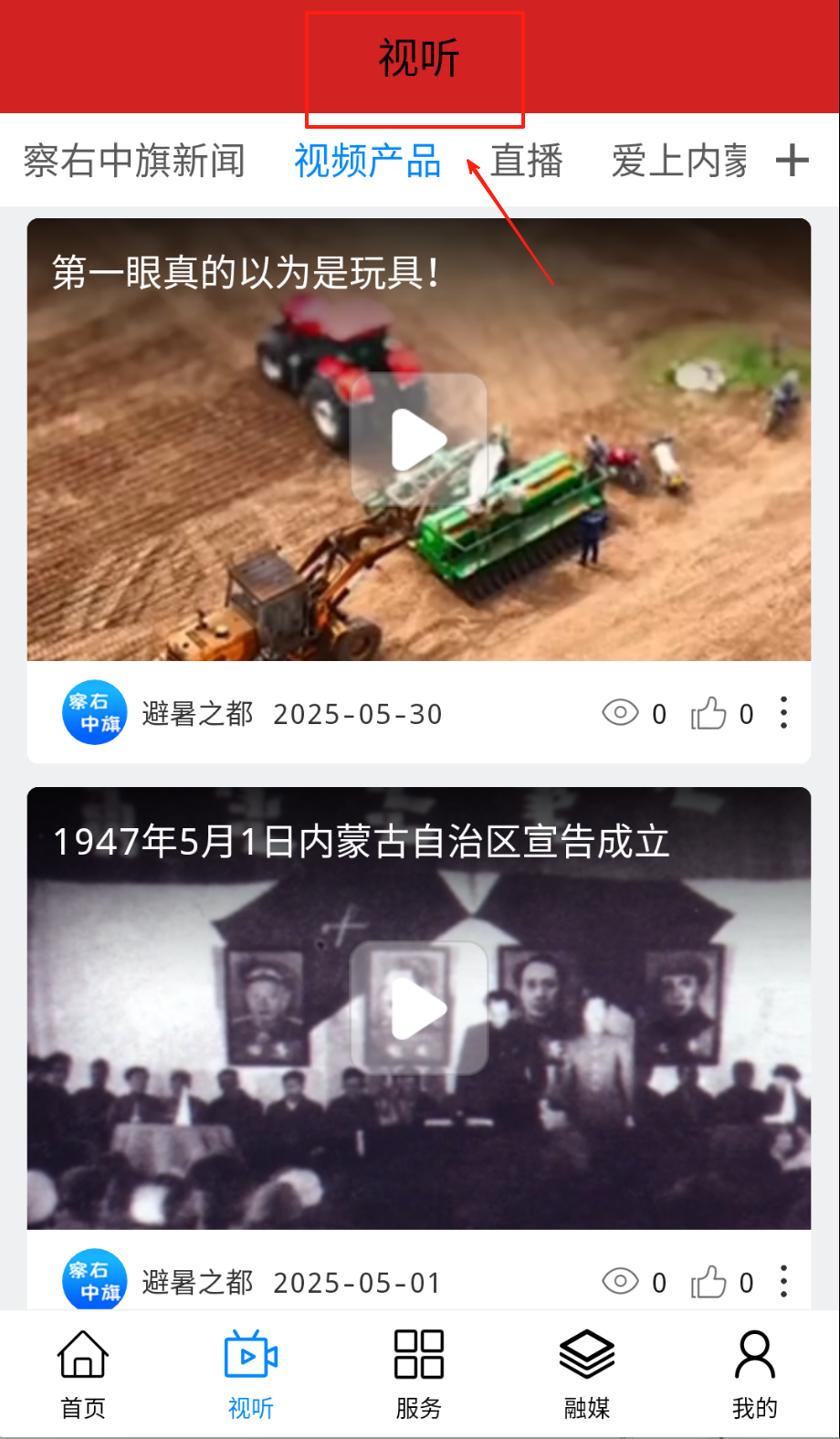
Task: Go to the 我的 profile tab
Action: (755, 1374)
